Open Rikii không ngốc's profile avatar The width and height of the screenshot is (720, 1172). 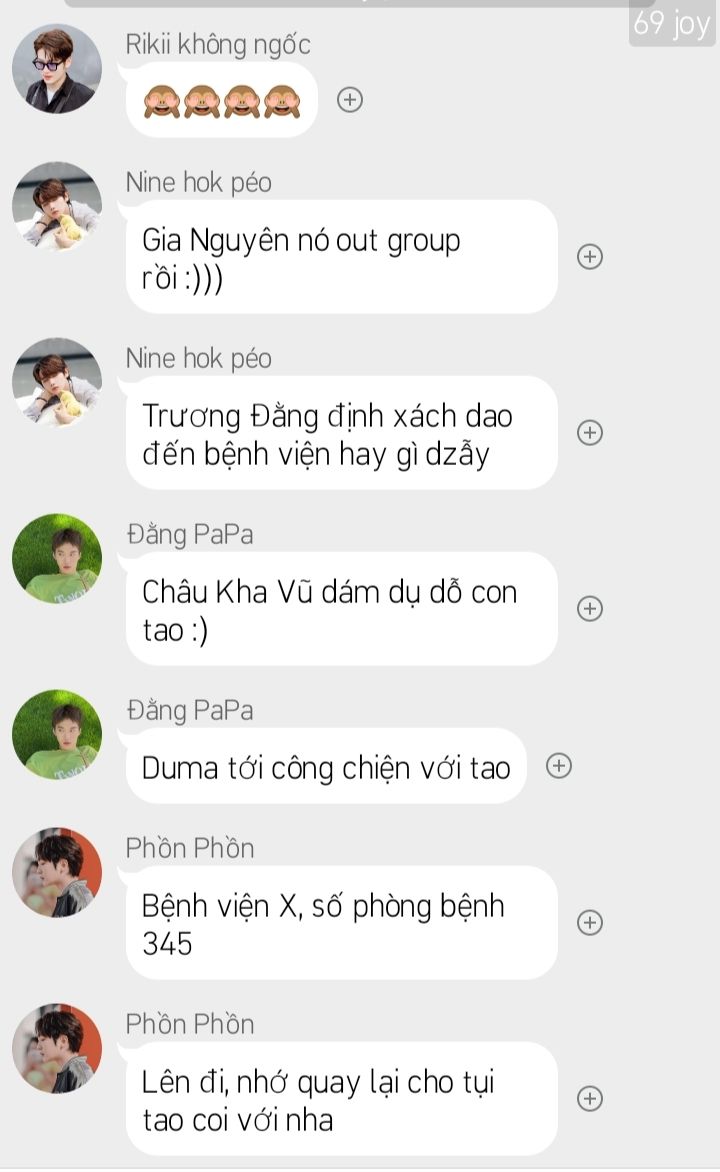pyautogui.click(x=57, y=69)
